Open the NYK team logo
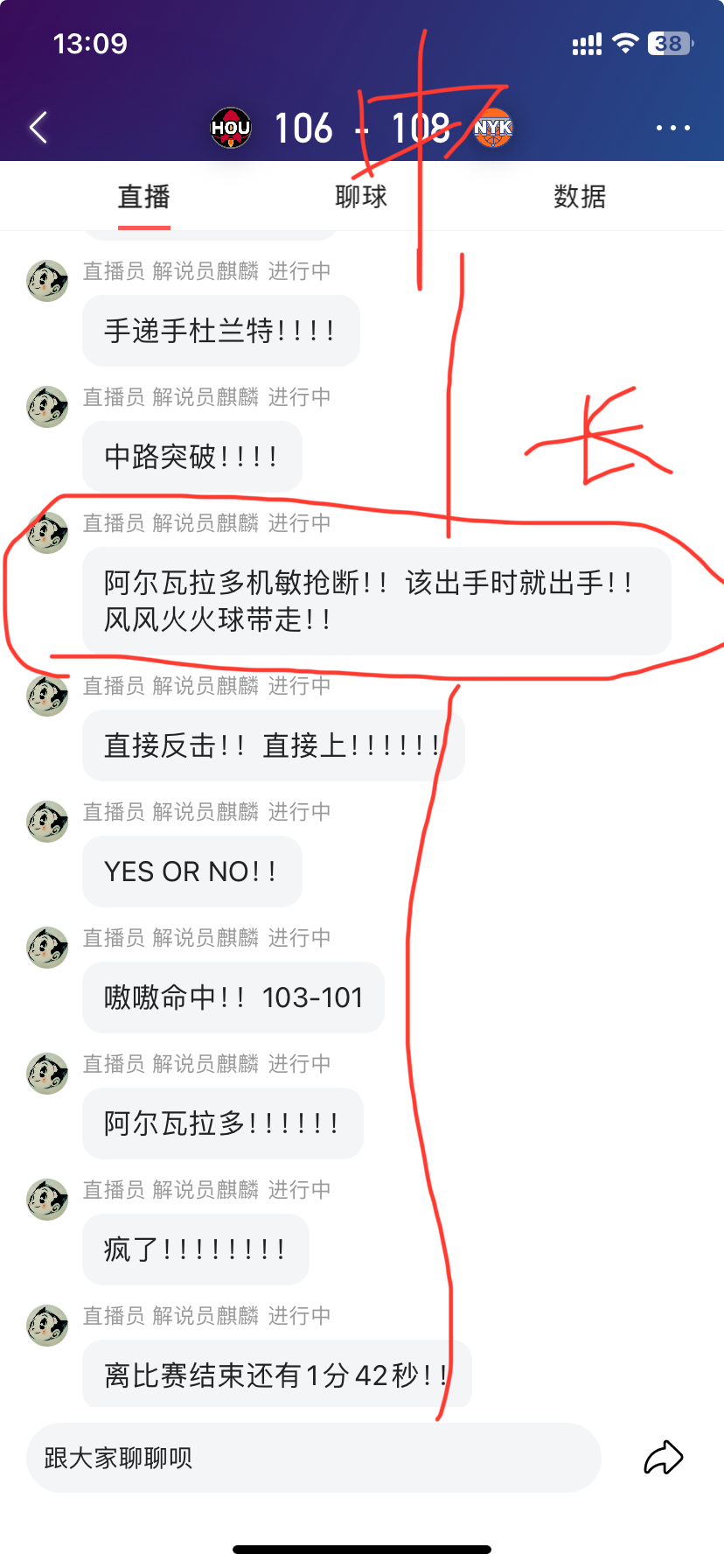 pos(493,129)
